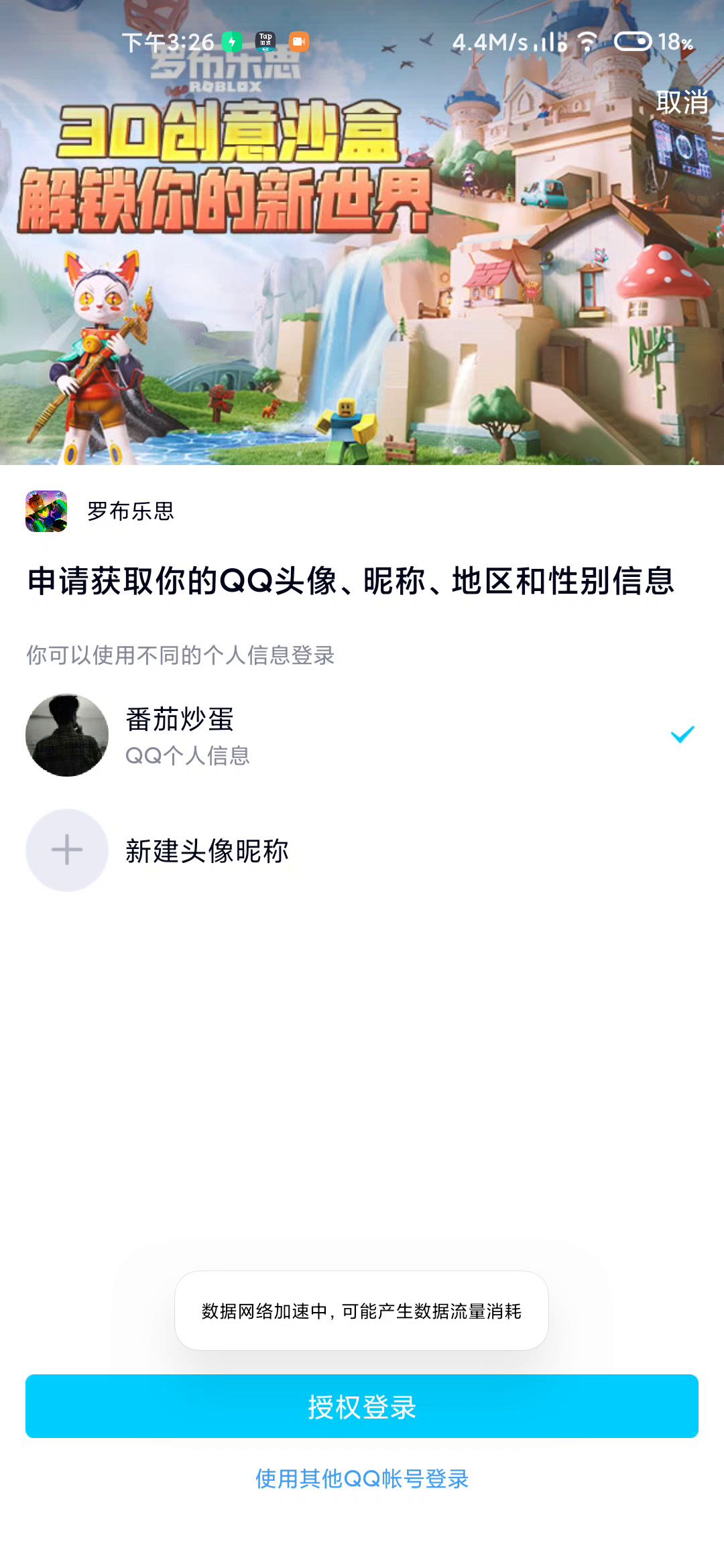The height and width of the screenshot is (1568, 724).
Task: Tap 取消 to cancel authorization
Action: [682, 103]
